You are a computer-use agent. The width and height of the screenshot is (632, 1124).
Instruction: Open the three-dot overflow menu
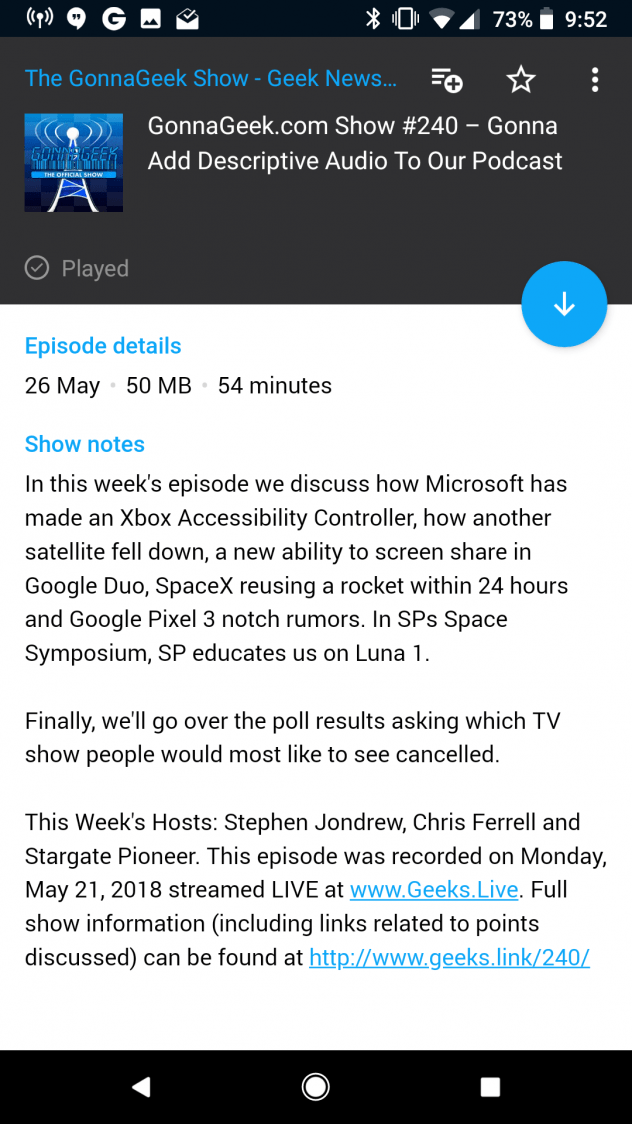(595, 80)
